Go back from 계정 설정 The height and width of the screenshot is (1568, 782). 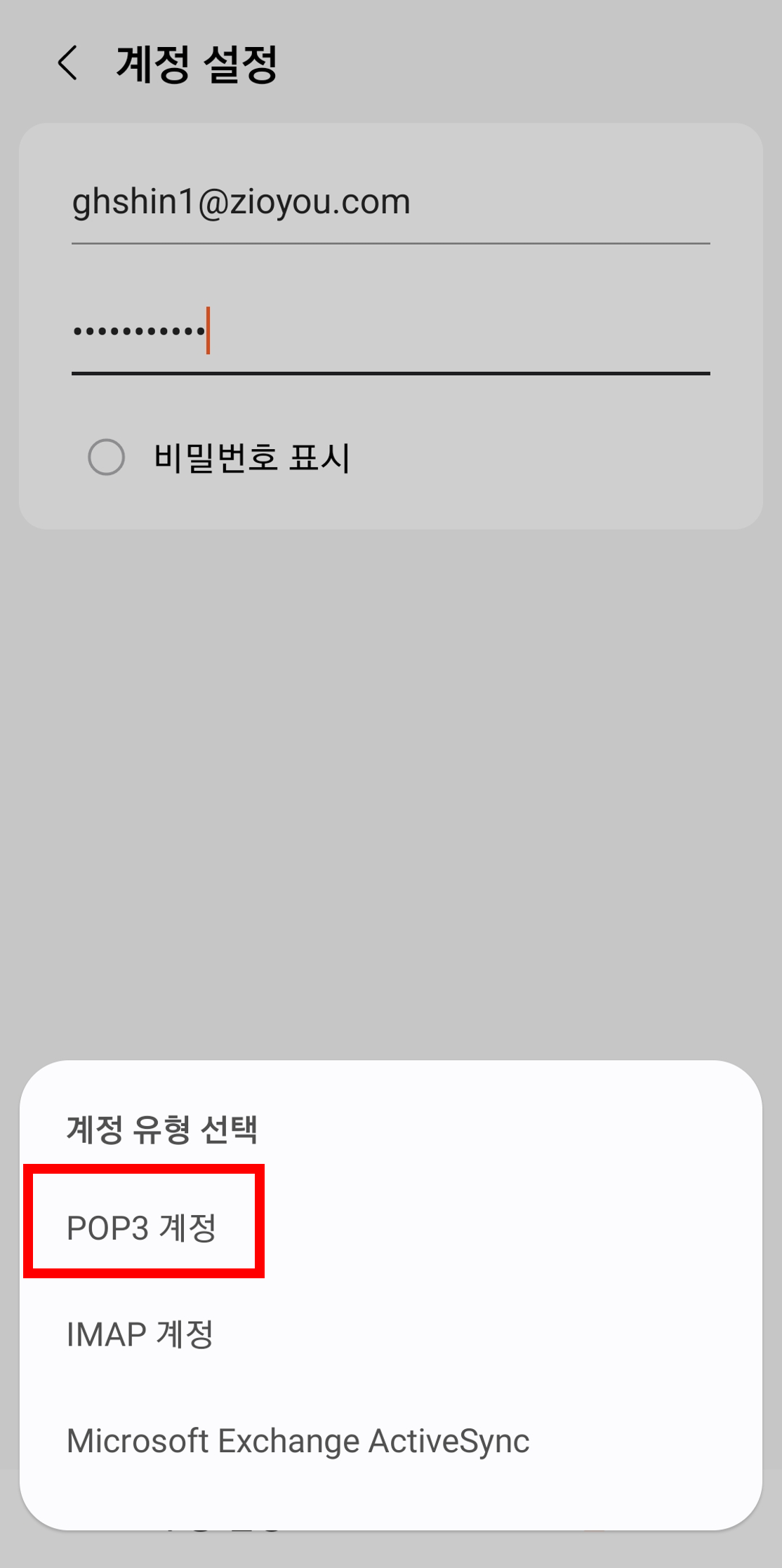tap(68, 64)
